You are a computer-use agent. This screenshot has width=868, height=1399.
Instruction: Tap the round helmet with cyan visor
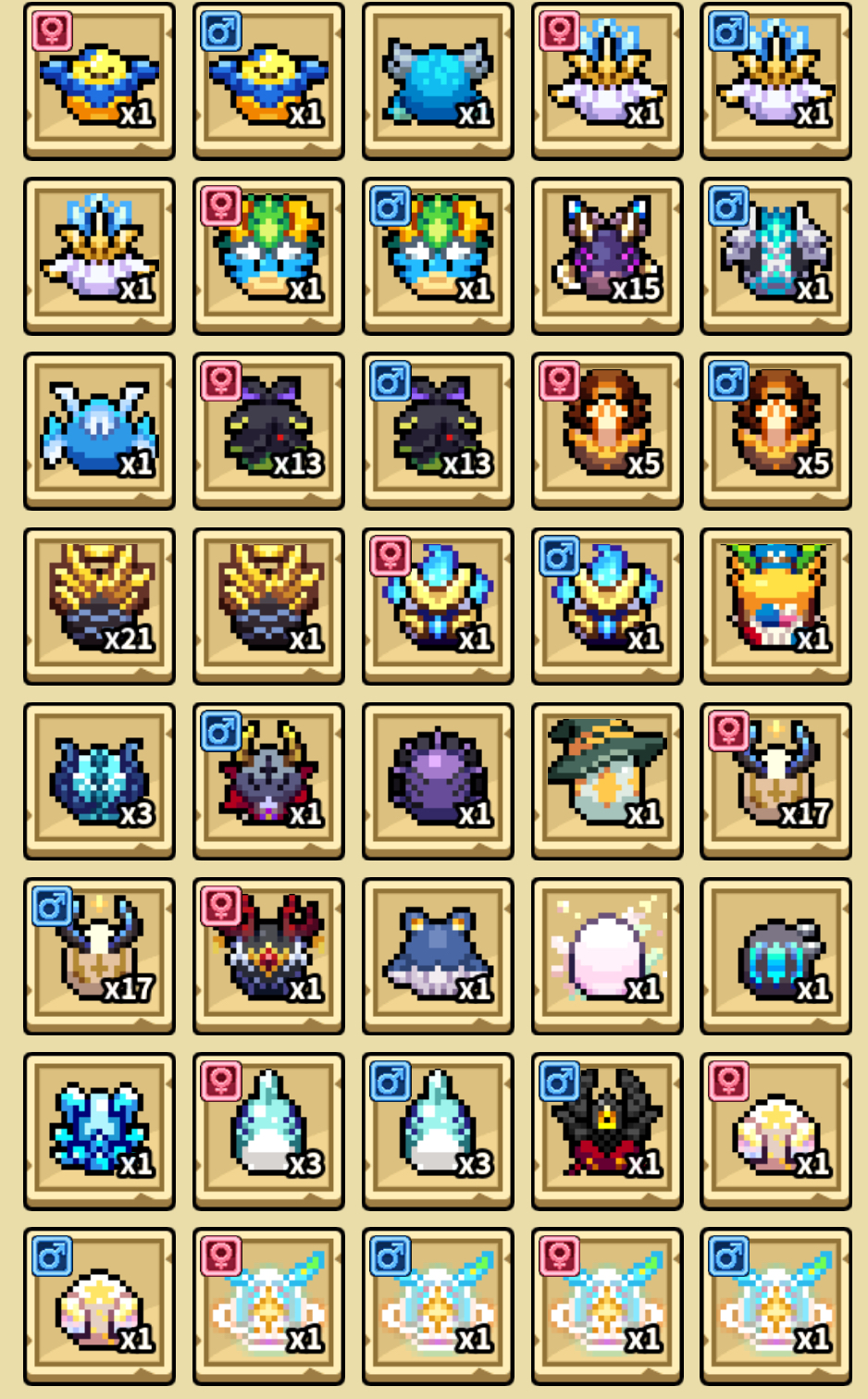pyautogui.click(x=775, y=956)
